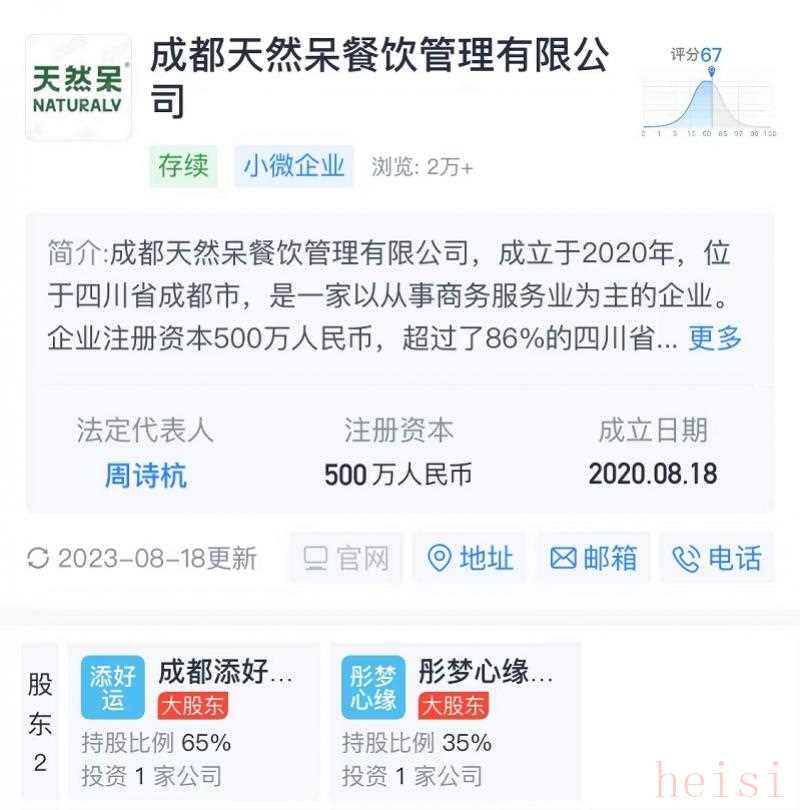Open legal representative 周诗杭's profile
The image size is (800, 810).
146,474
